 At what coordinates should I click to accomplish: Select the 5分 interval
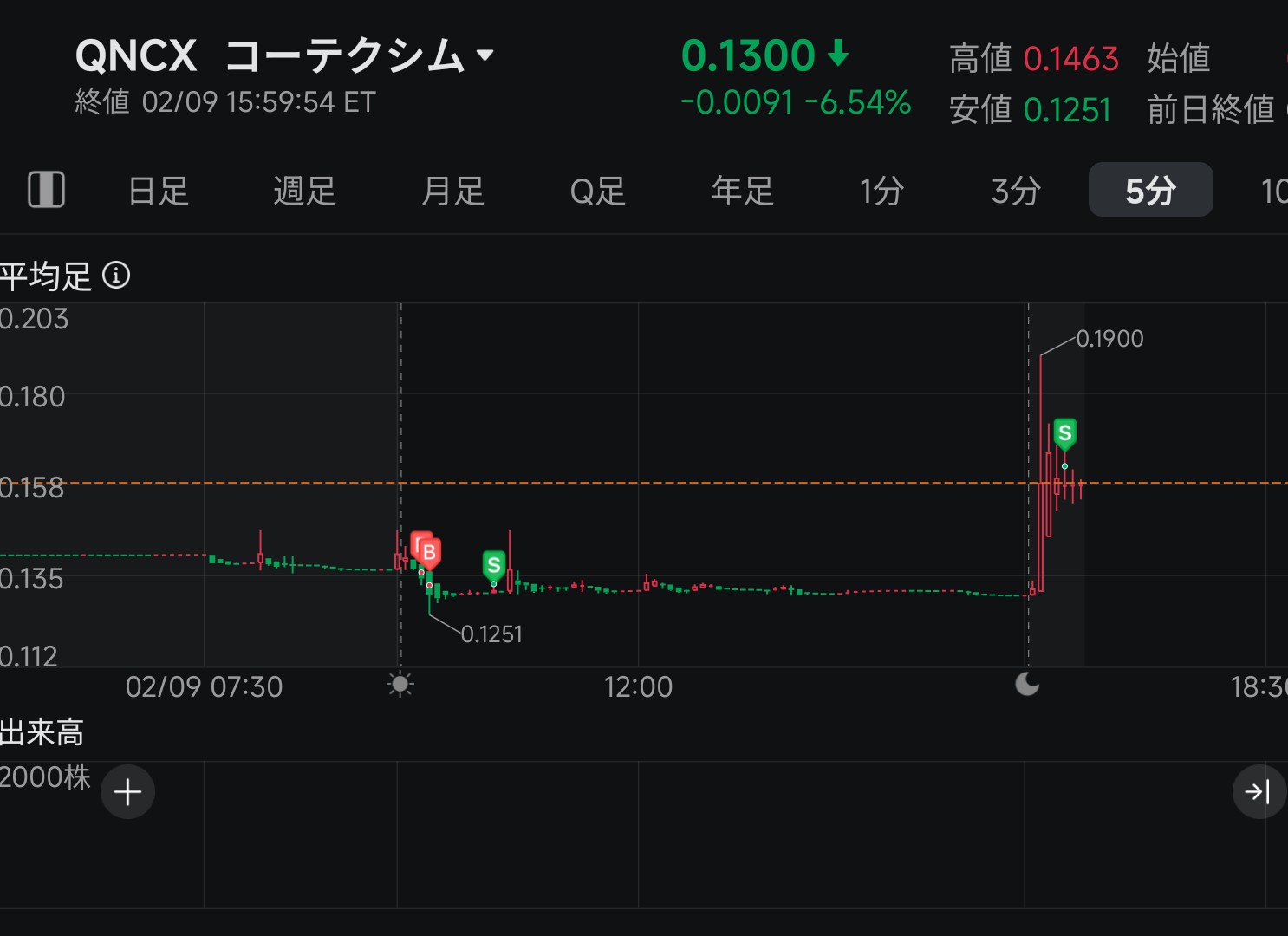[1150, 191]
